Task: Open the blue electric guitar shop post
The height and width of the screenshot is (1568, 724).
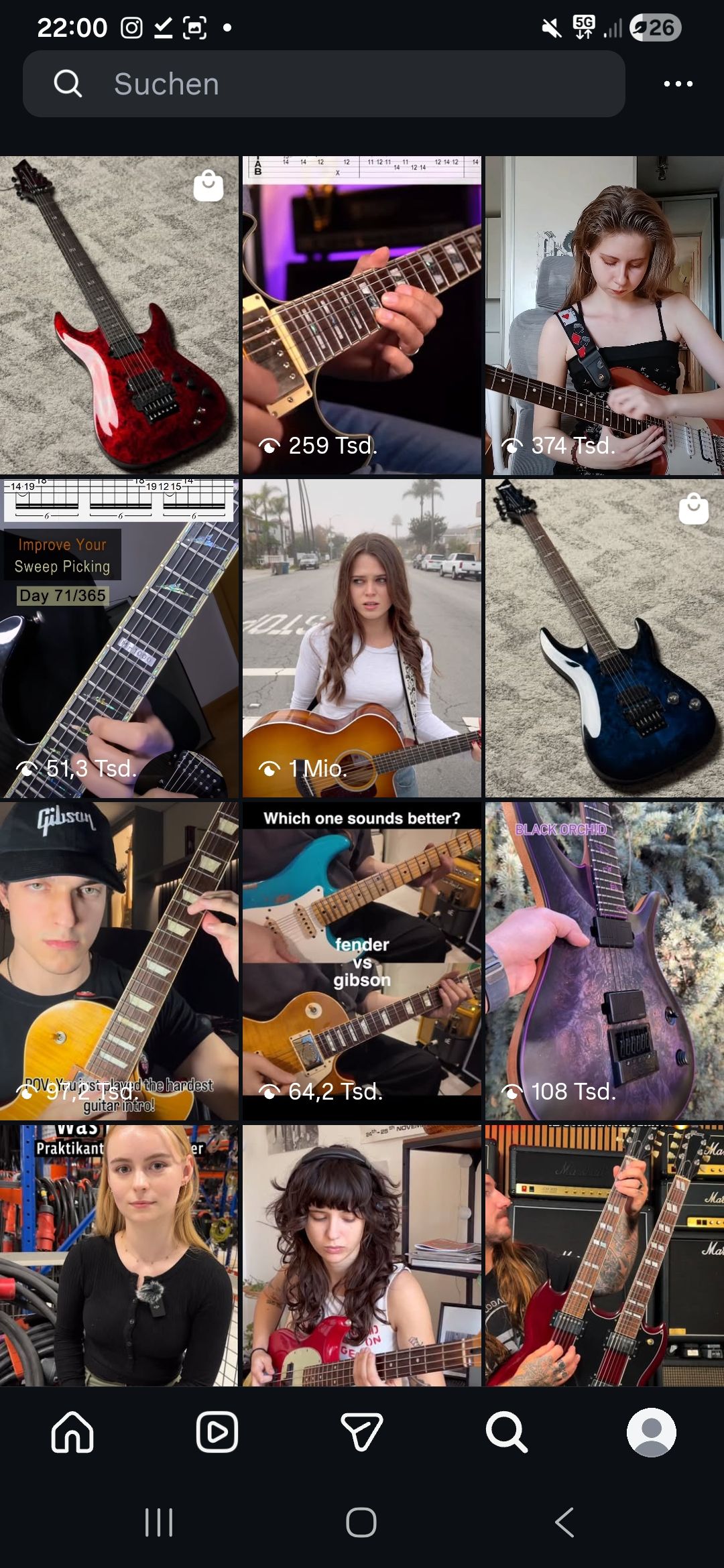Action: [605, 638]
